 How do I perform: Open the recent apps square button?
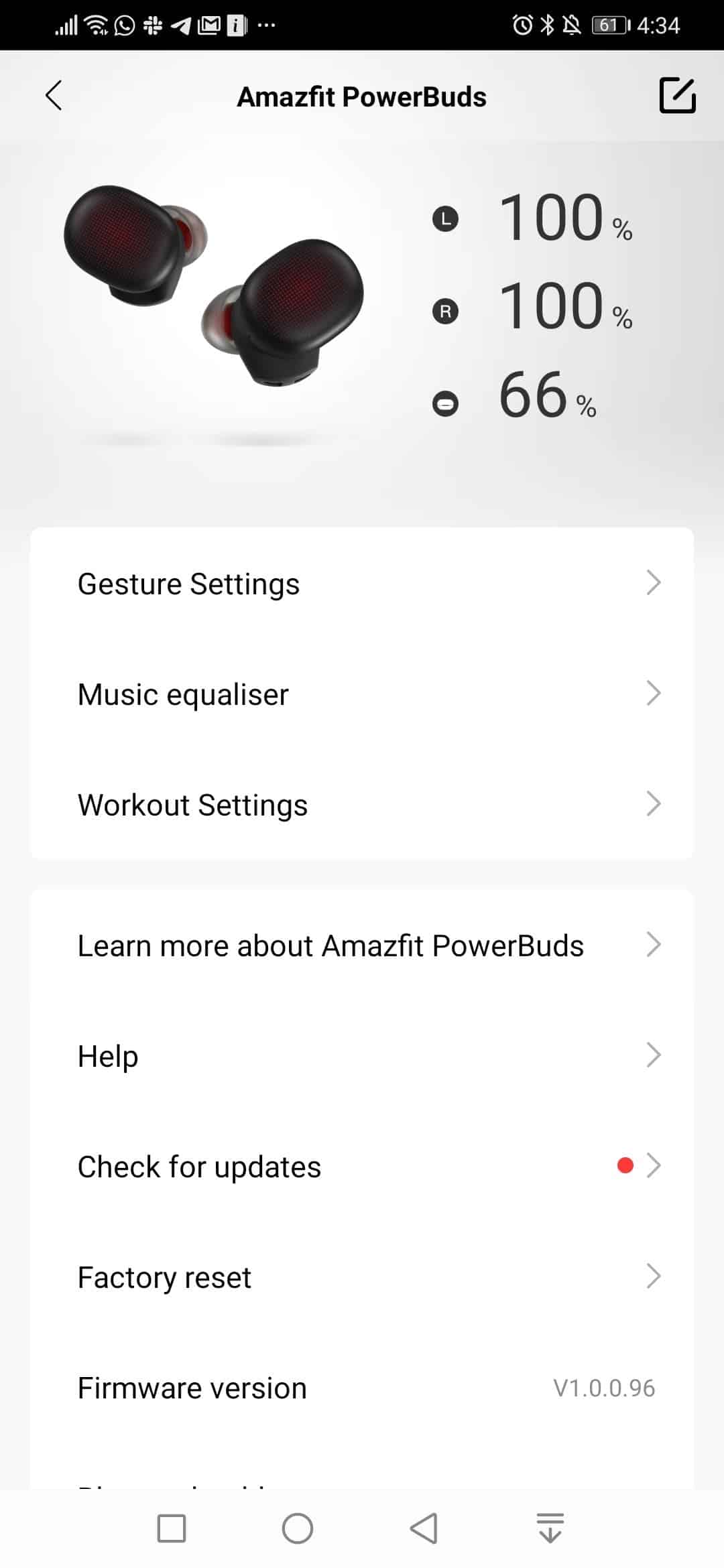(x=172, y=1528)
